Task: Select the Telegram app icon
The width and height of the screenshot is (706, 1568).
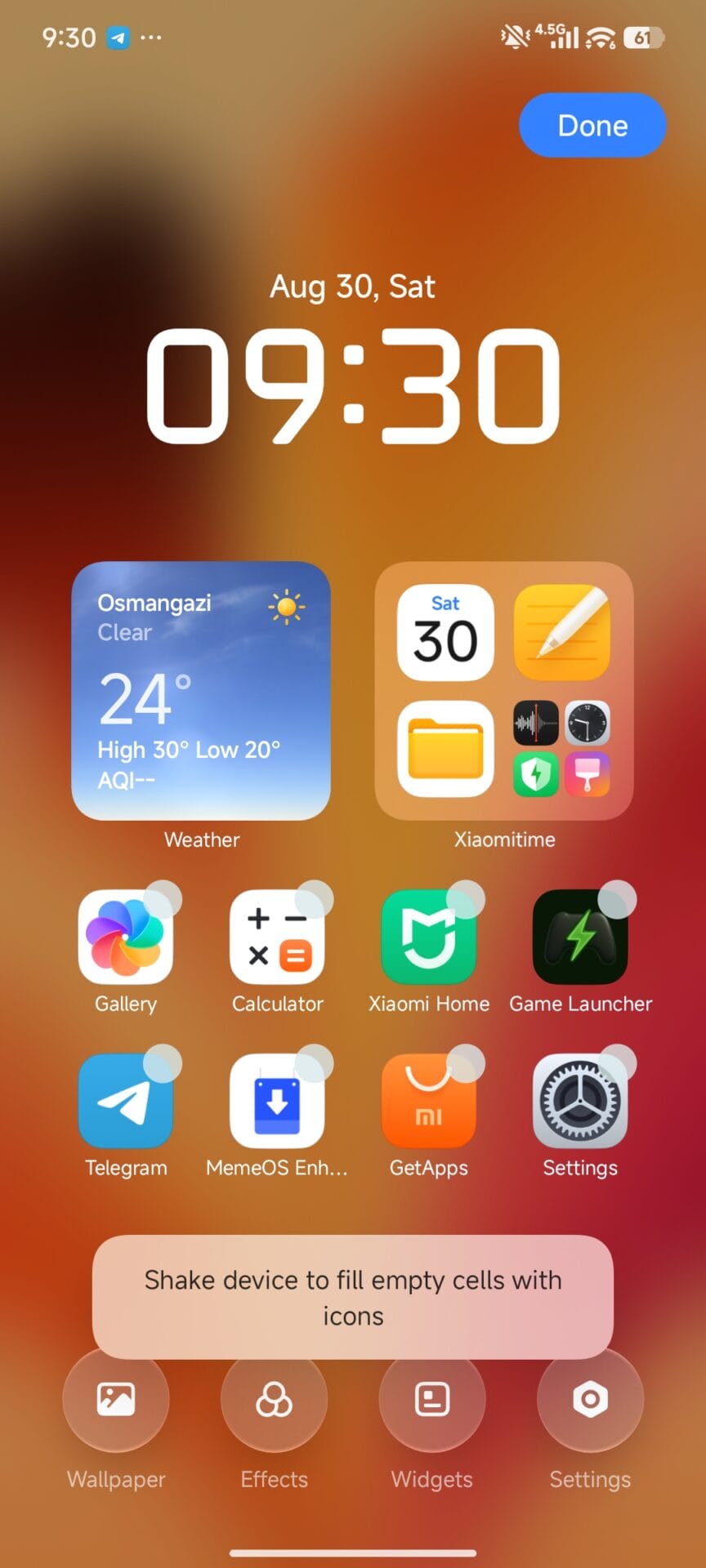Action: click(126, 1101)
